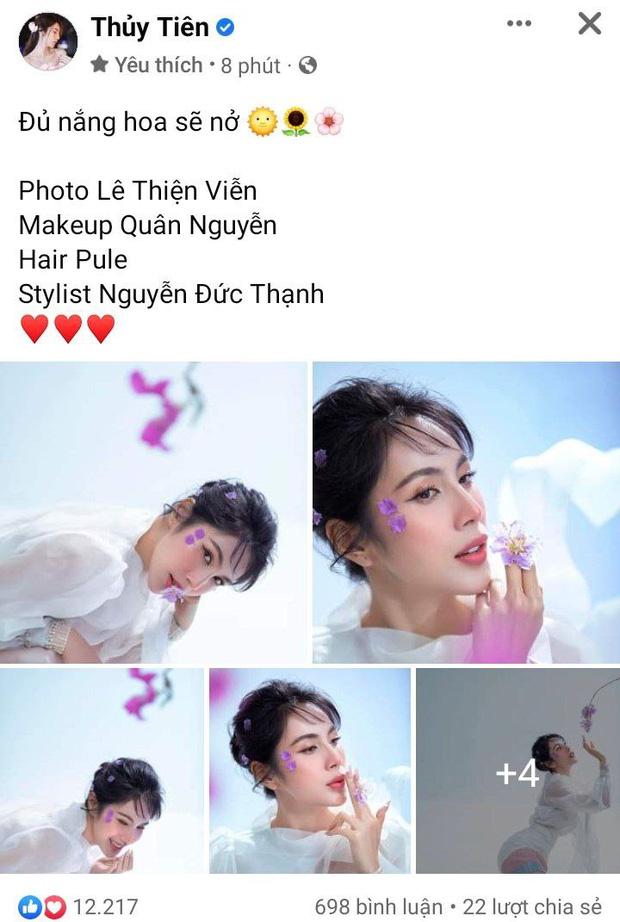Screen dimensions: 620x922
Task: Close the post with the X
Action: click(590, 23)
